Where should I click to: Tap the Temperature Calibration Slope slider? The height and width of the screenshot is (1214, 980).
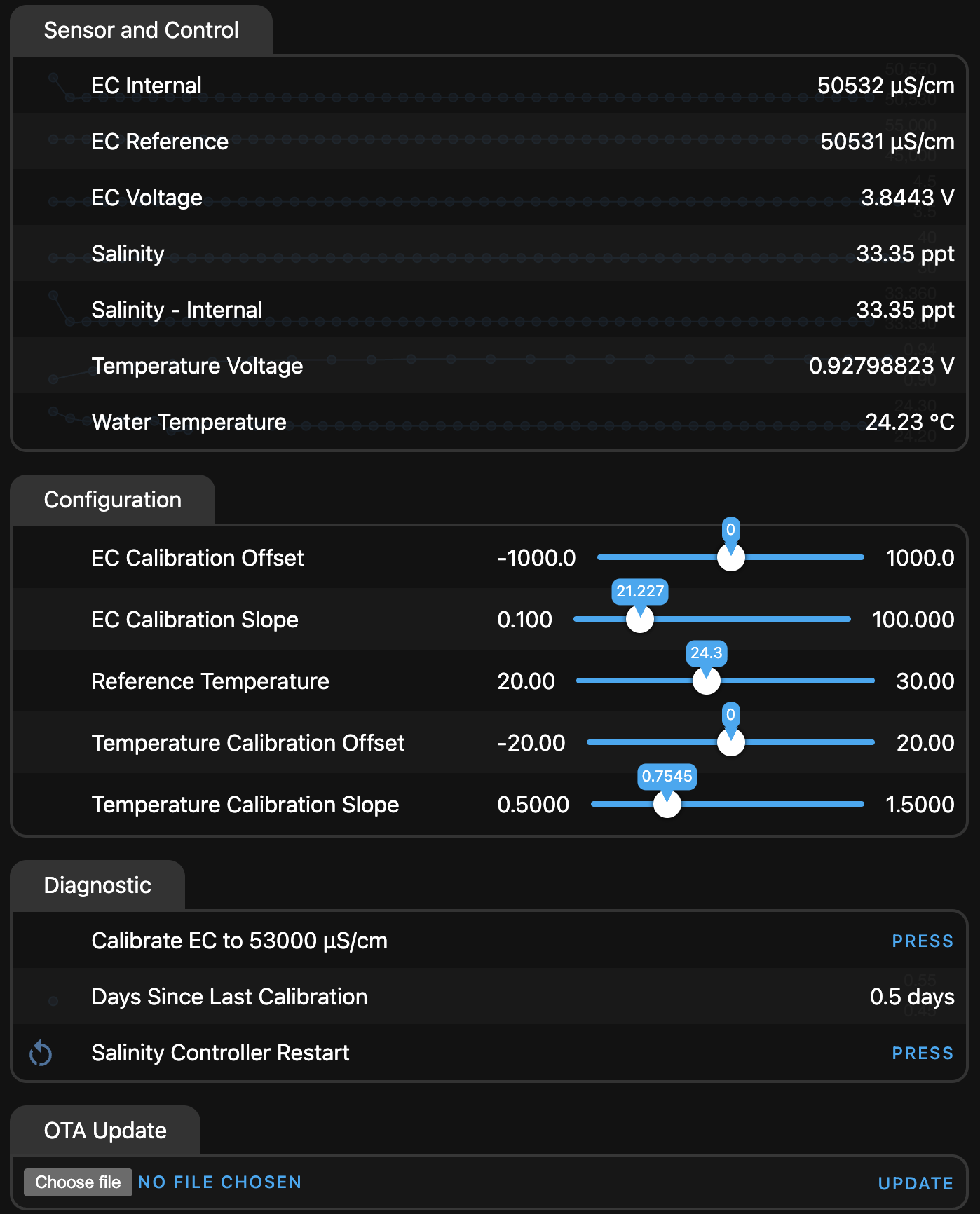(x=667, y=805)
